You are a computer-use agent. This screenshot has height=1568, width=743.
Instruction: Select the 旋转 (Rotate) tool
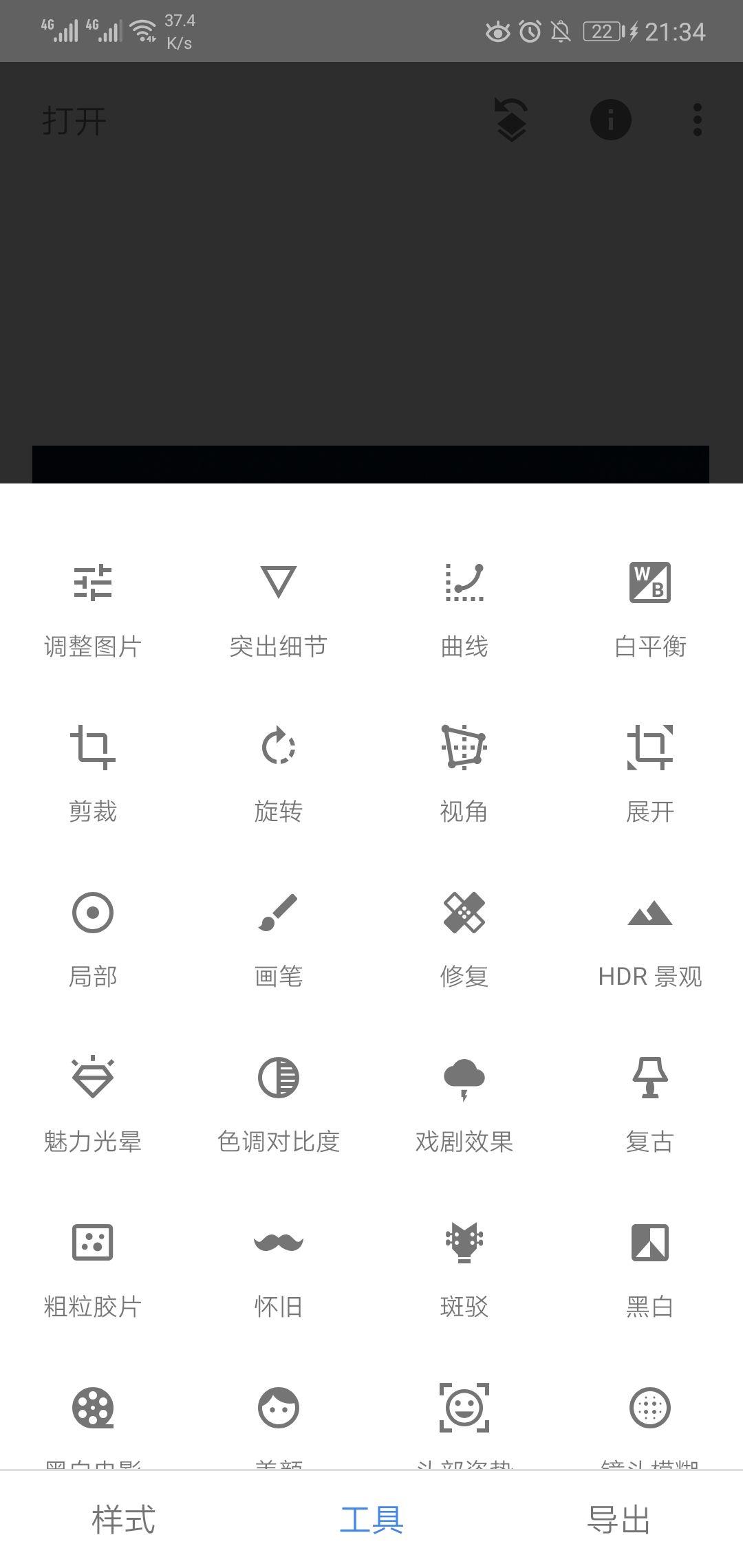[279, 774]
